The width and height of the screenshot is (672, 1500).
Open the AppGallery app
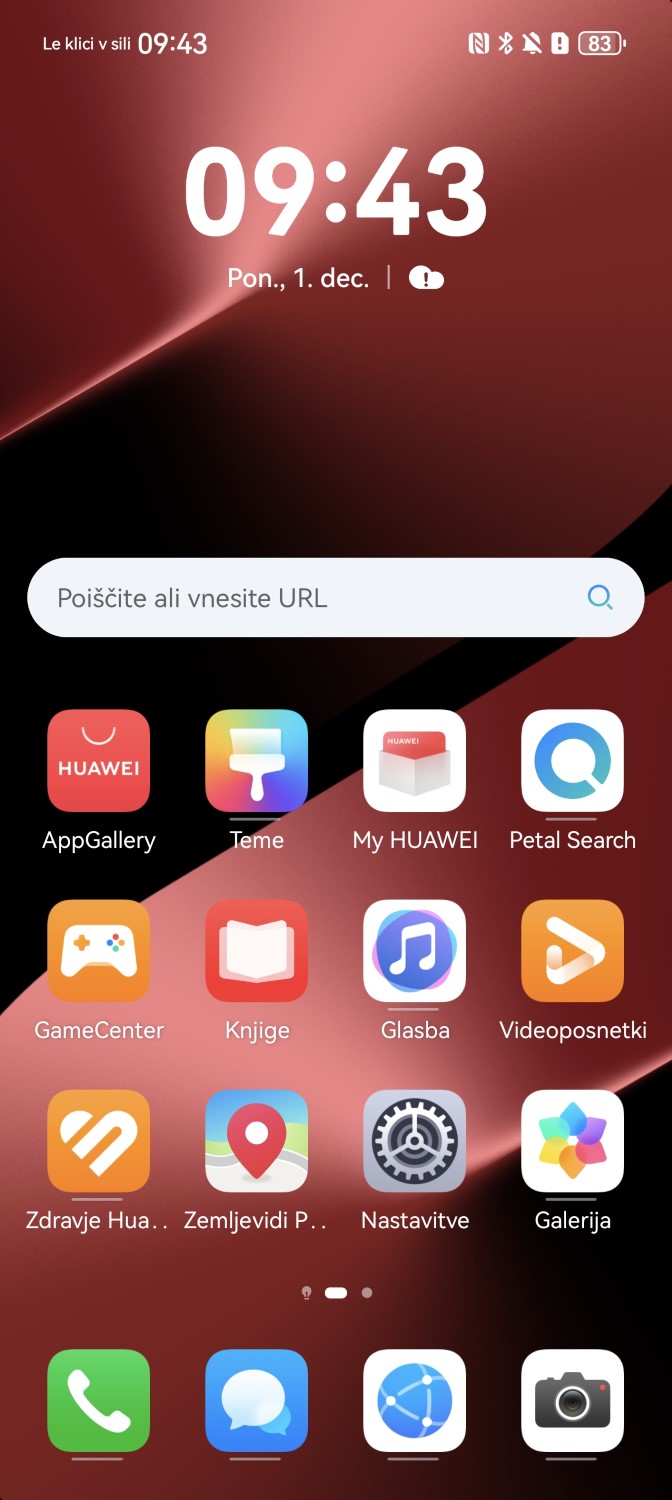point(98,760)
